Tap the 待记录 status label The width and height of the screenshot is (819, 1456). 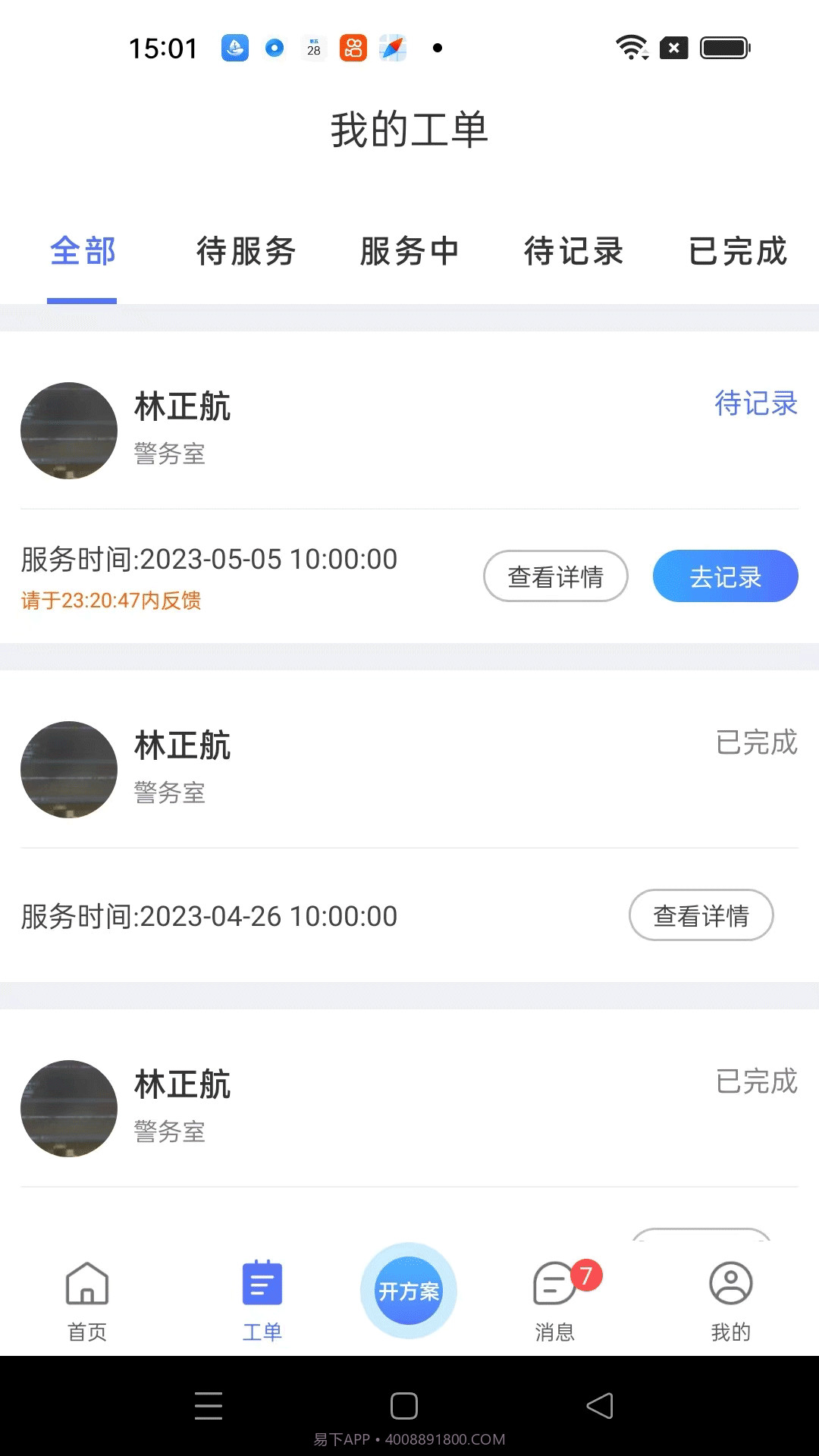(x=755, y=405)
